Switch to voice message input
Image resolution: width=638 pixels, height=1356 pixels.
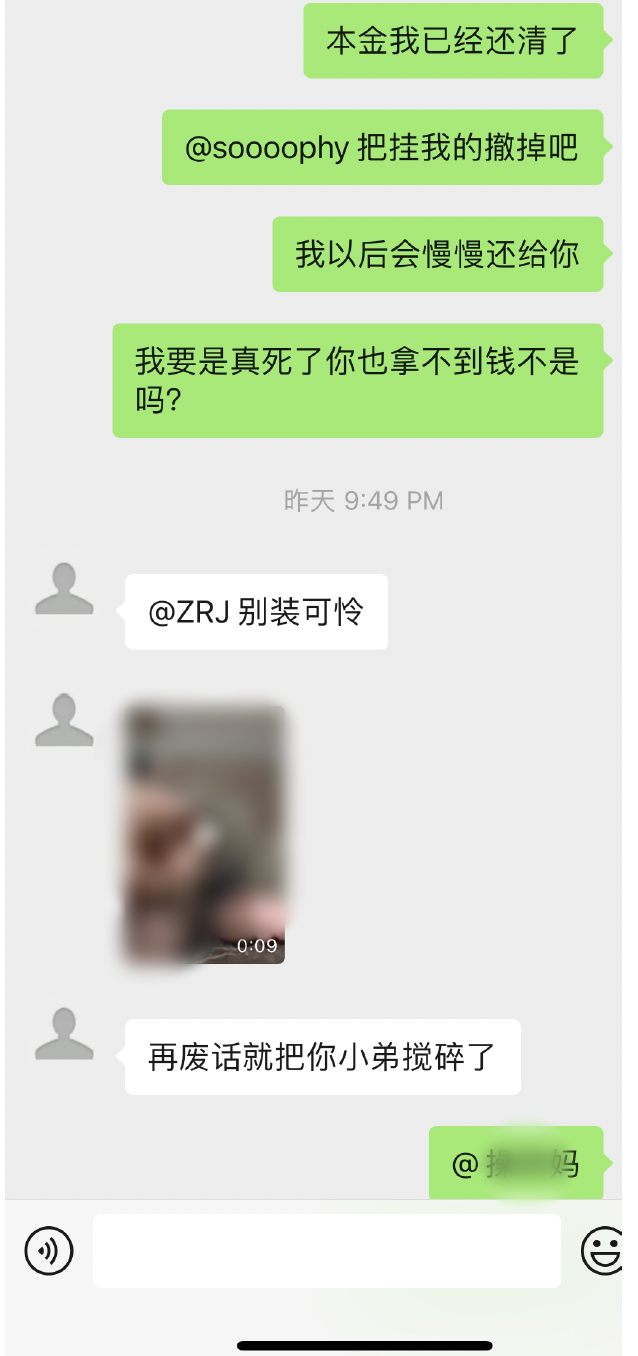(x=49, y=1250)
